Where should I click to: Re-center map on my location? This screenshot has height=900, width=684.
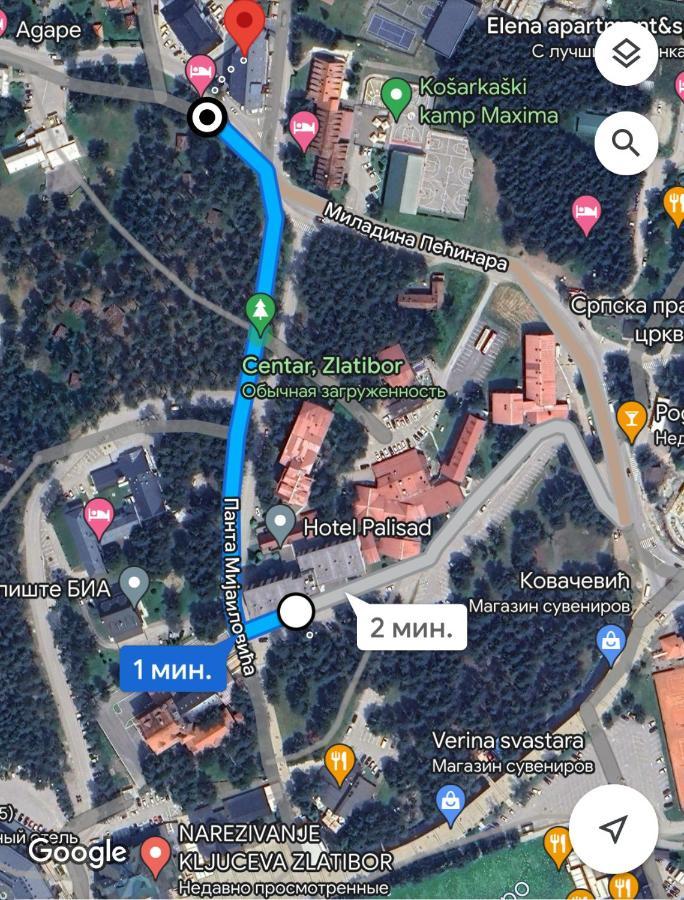(614, 828)
